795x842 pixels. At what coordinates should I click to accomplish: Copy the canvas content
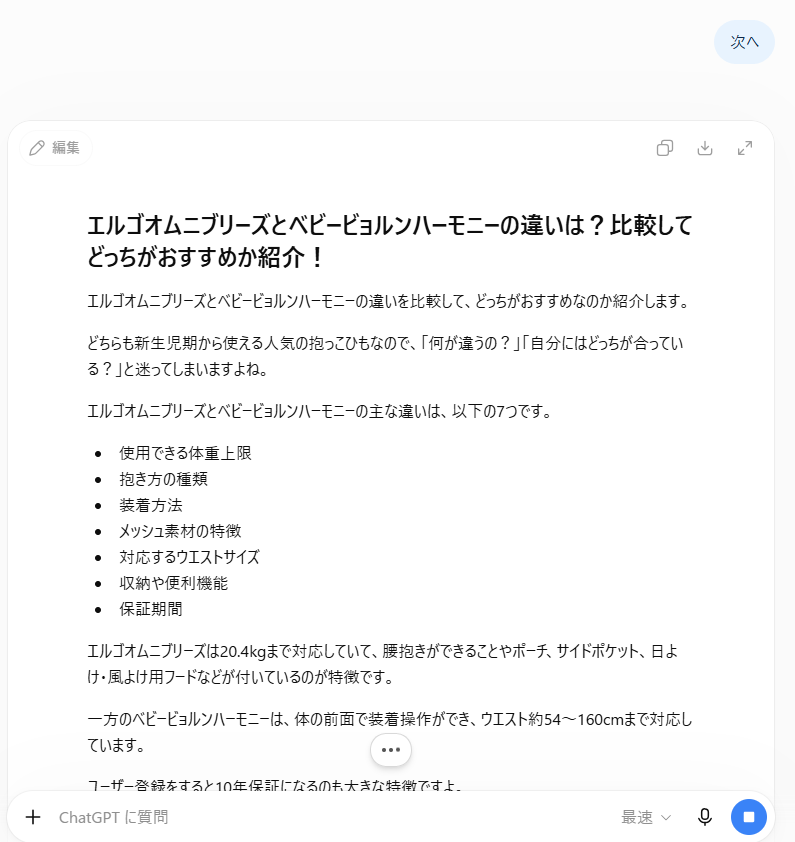pos(664,148)
